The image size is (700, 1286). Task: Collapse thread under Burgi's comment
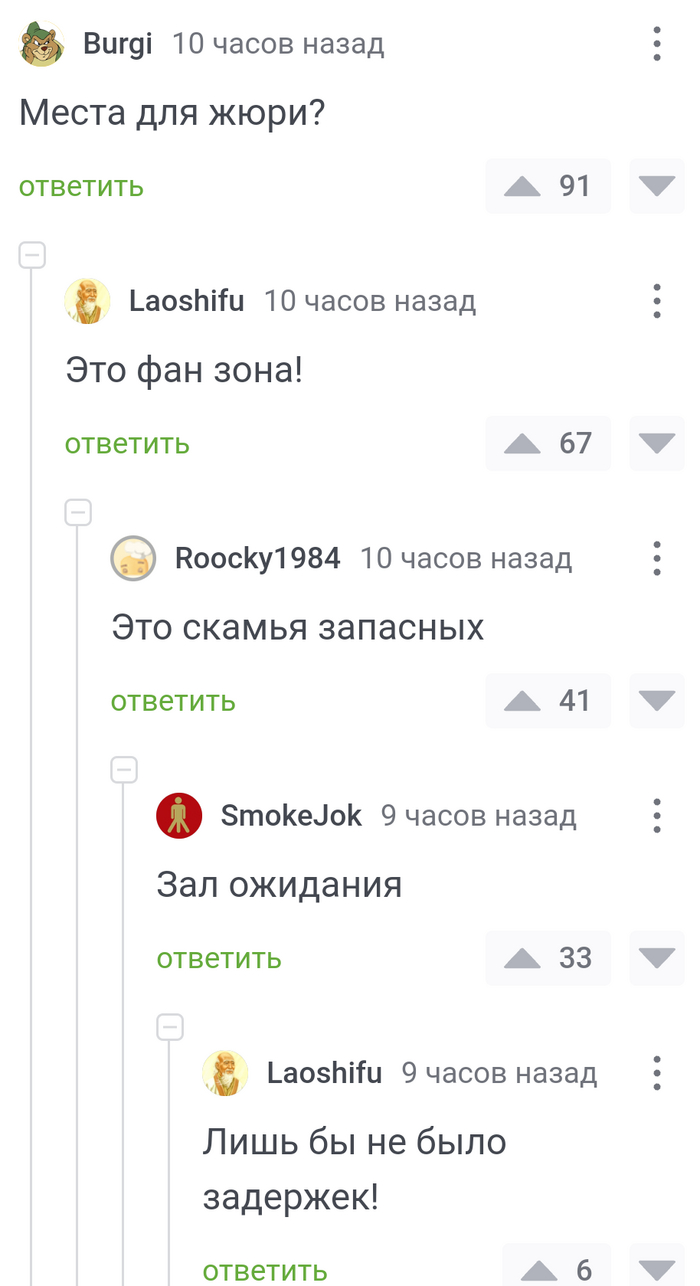pos(32,256)
